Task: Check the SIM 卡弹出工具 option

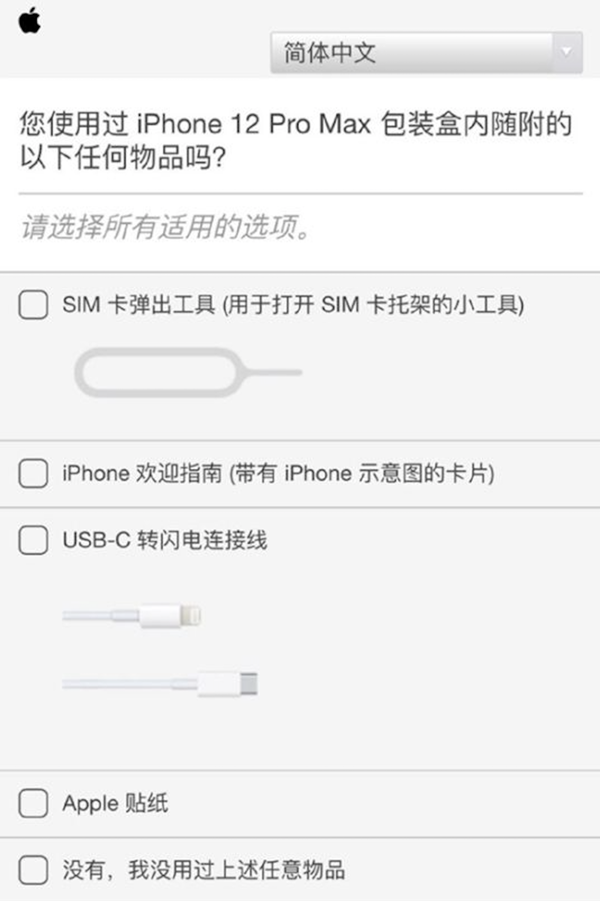Action: pyautogui.click(x=34, y=305)
